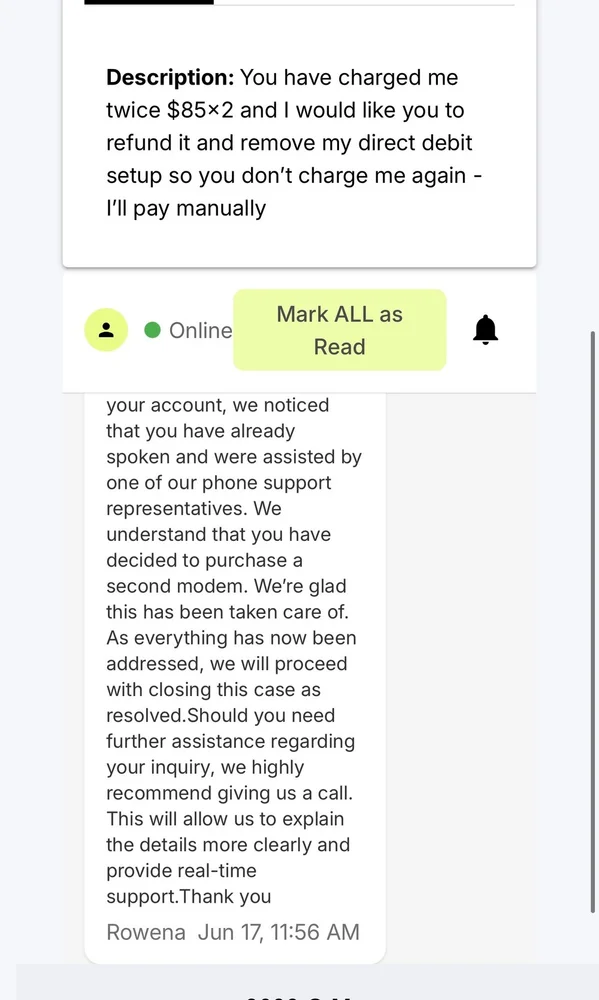Open the notifications bell
The height and width of the screenshot is (1000, 599).
(485, 330)
